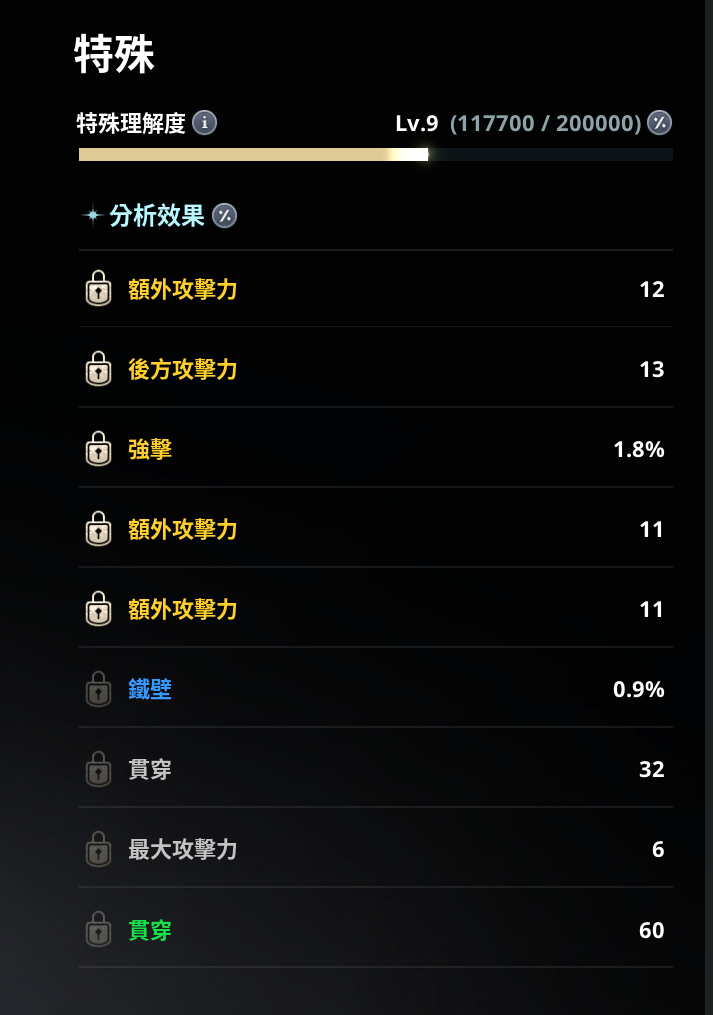The width and height of the screenshot is (713, 1015).
Task: Tap the percent icon beside 分析效果
Action: click(224, 215)
